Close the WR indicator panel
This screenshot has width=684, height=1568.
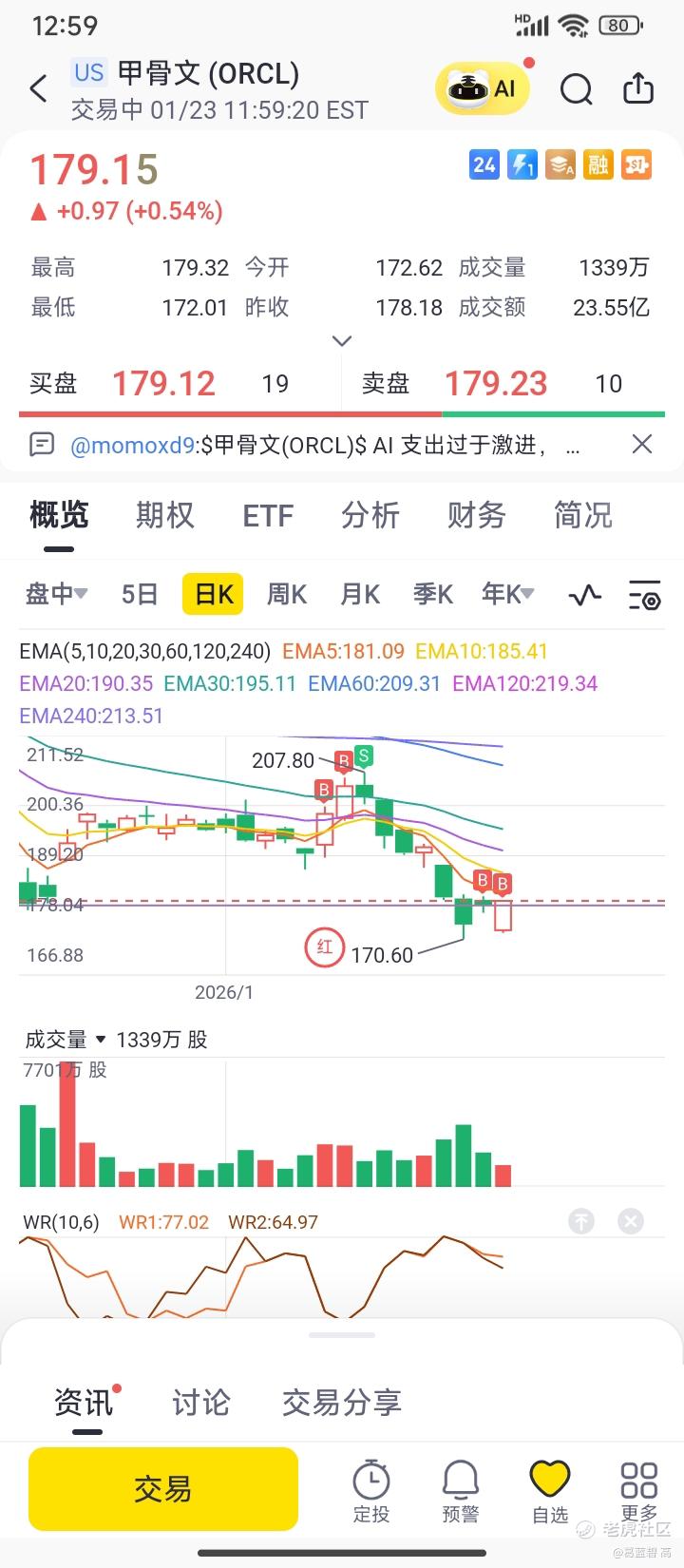click(630, 1221)
